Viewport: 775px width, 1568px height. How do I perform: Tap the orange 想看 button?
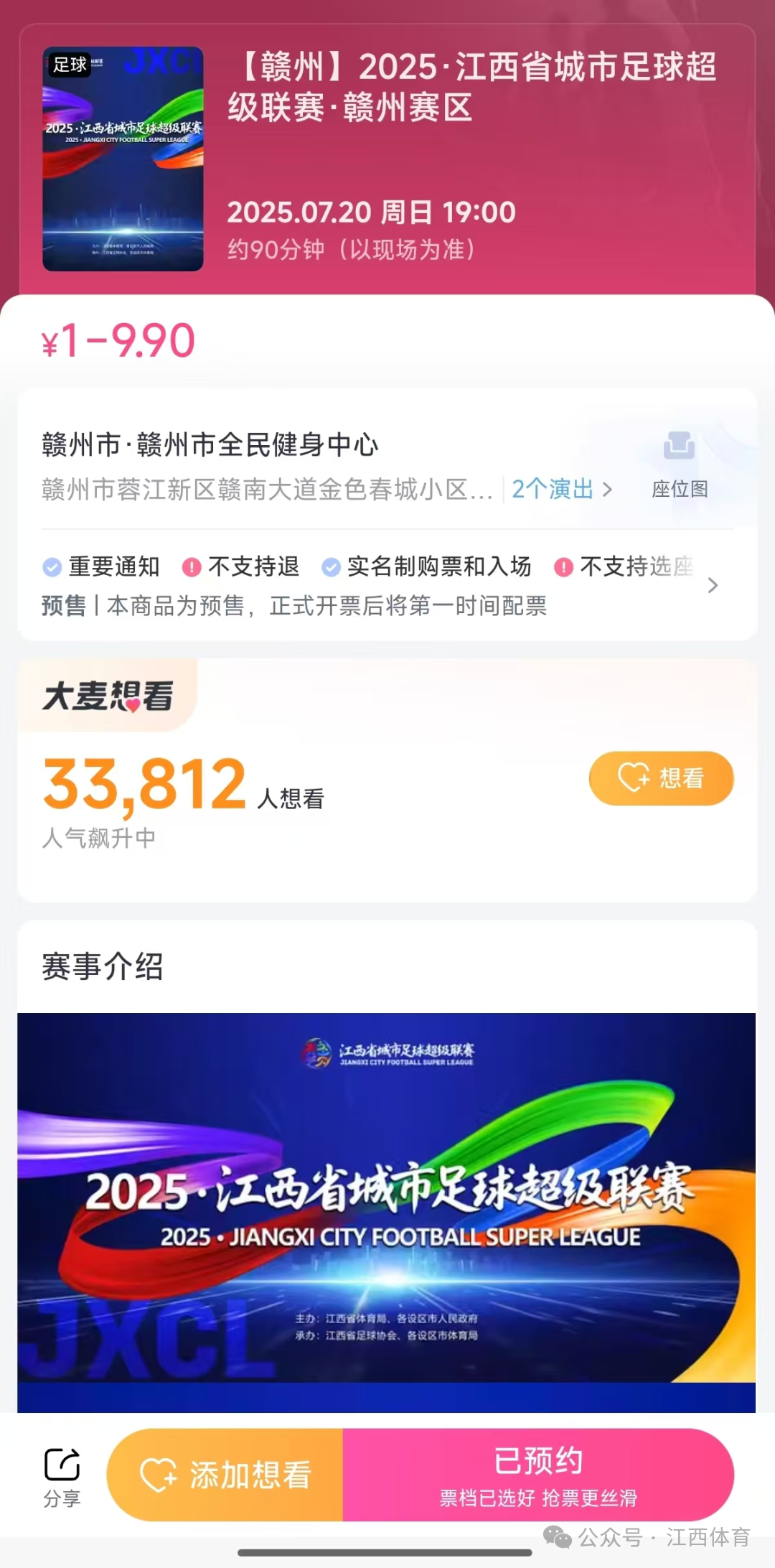(661, 778)
